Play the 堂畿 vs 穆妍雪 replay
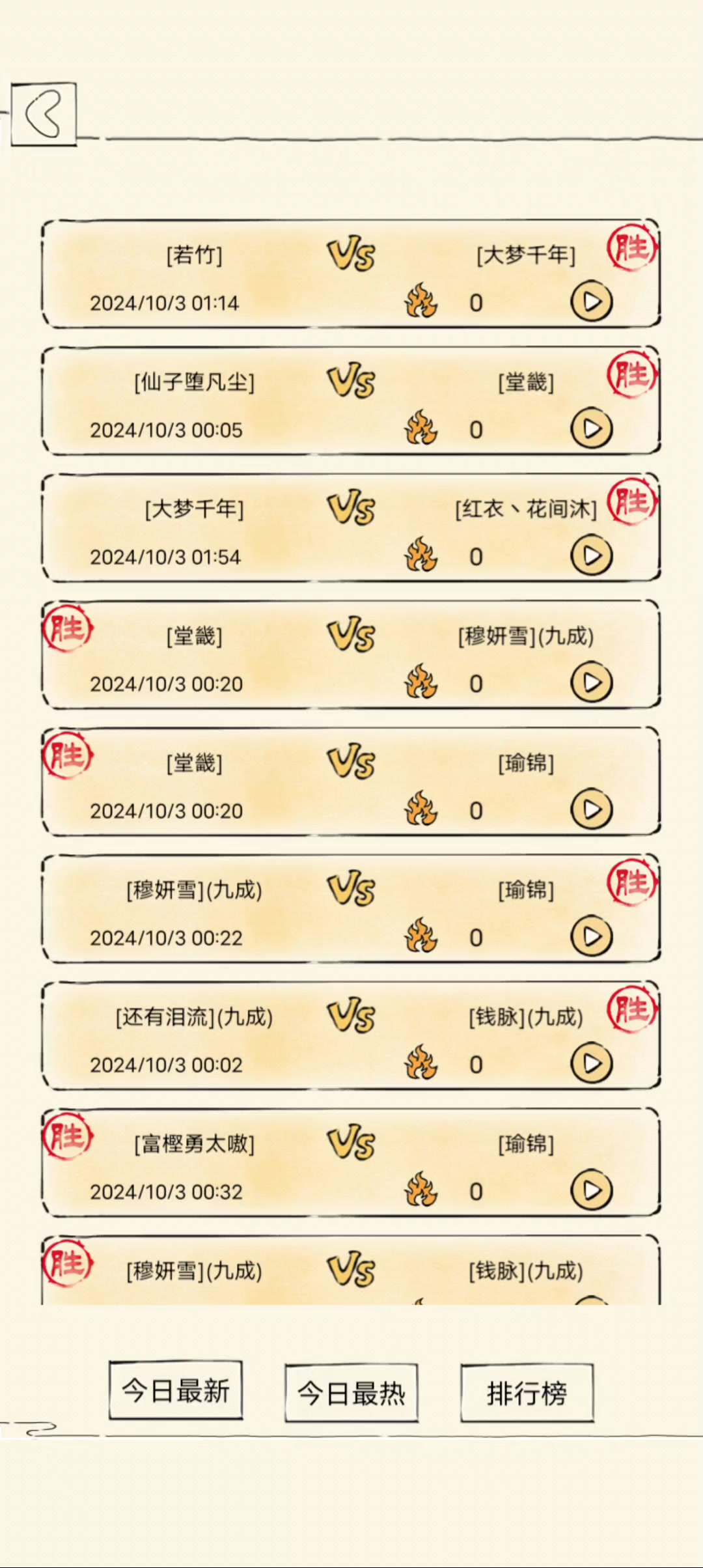This screenshot has height=1568, width=703. (591, 682)
